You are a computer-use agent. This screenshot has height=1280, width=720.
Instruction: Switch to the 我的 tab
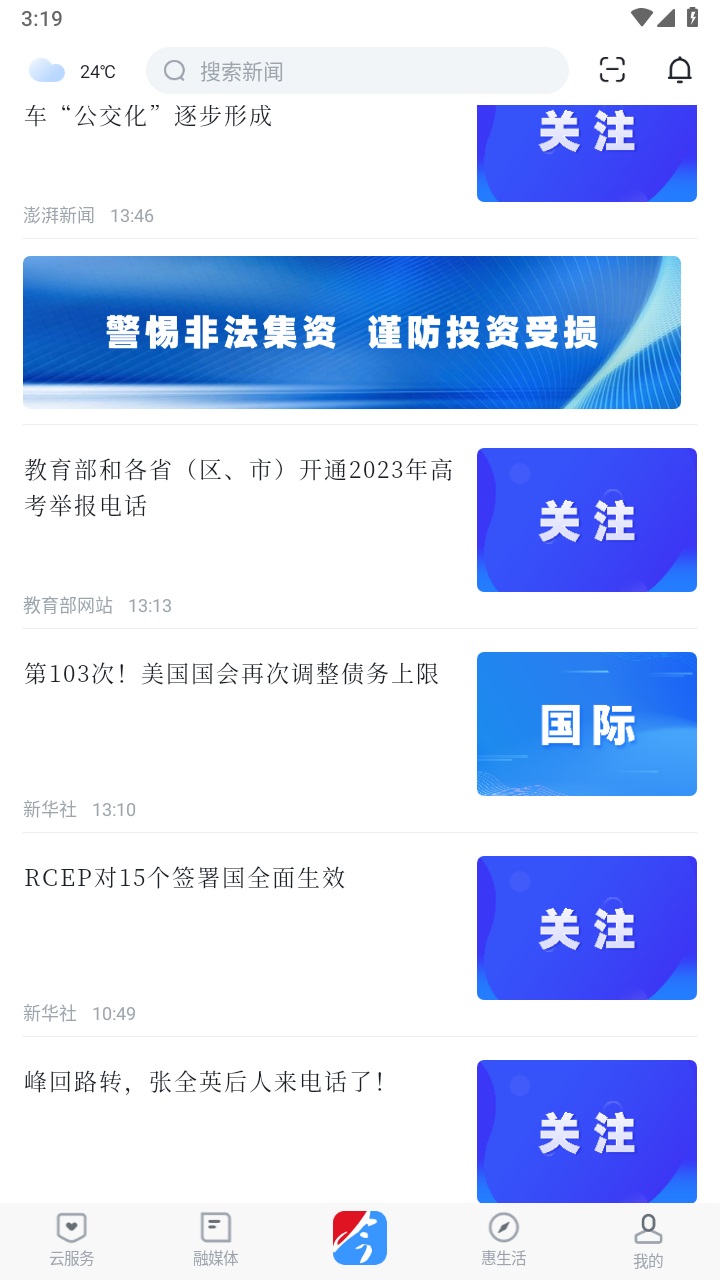point(647,1240)
